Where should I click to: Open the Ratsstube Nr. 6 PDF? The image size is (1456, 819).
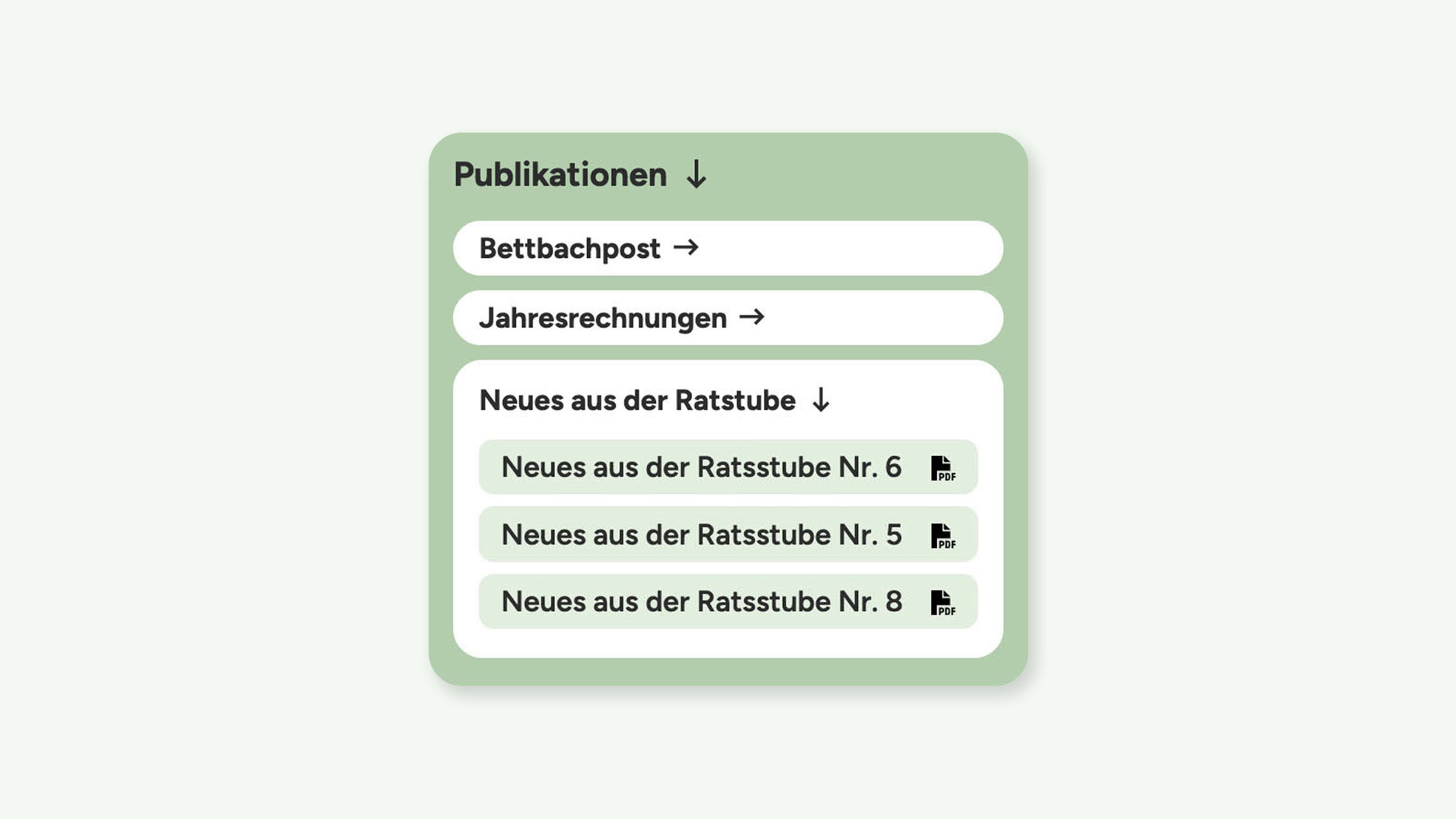(x=727, y=467)
